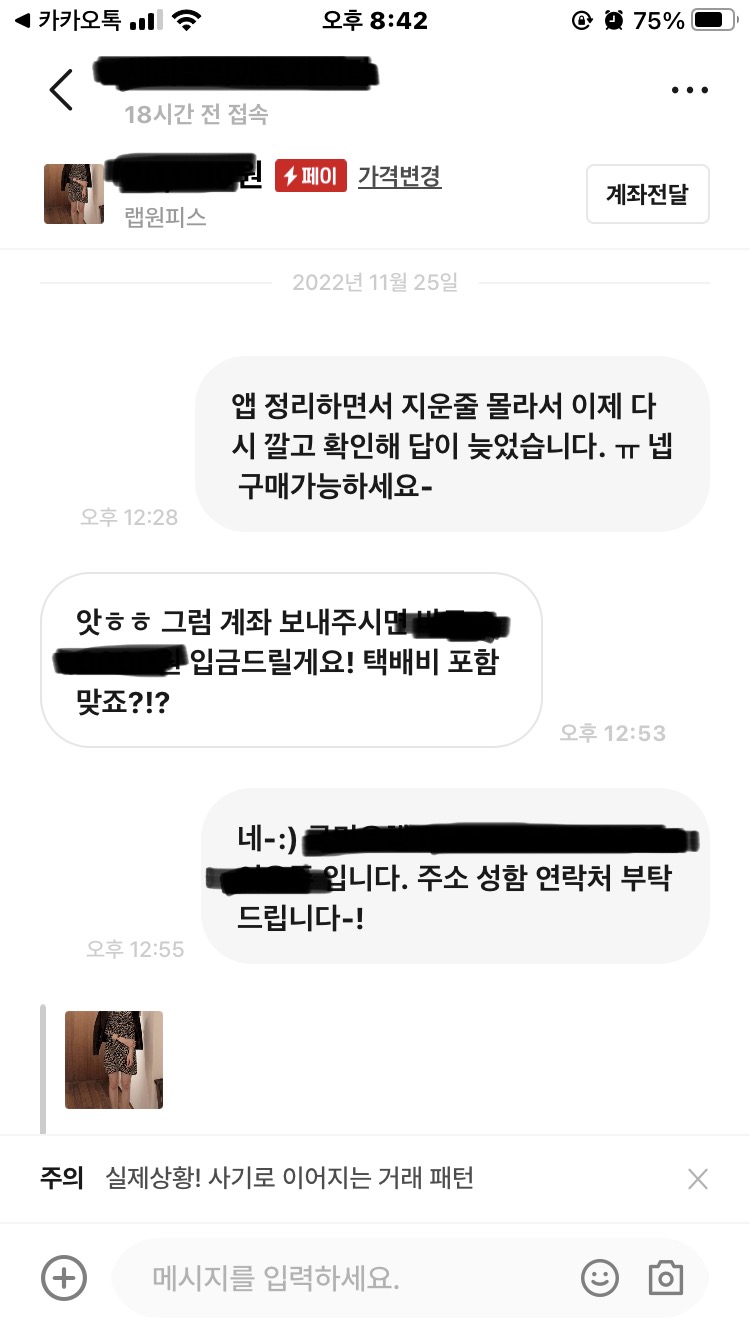Open the dress photo in the chat
This screenshot has height=1334, width=750.
coord(114,1059)
